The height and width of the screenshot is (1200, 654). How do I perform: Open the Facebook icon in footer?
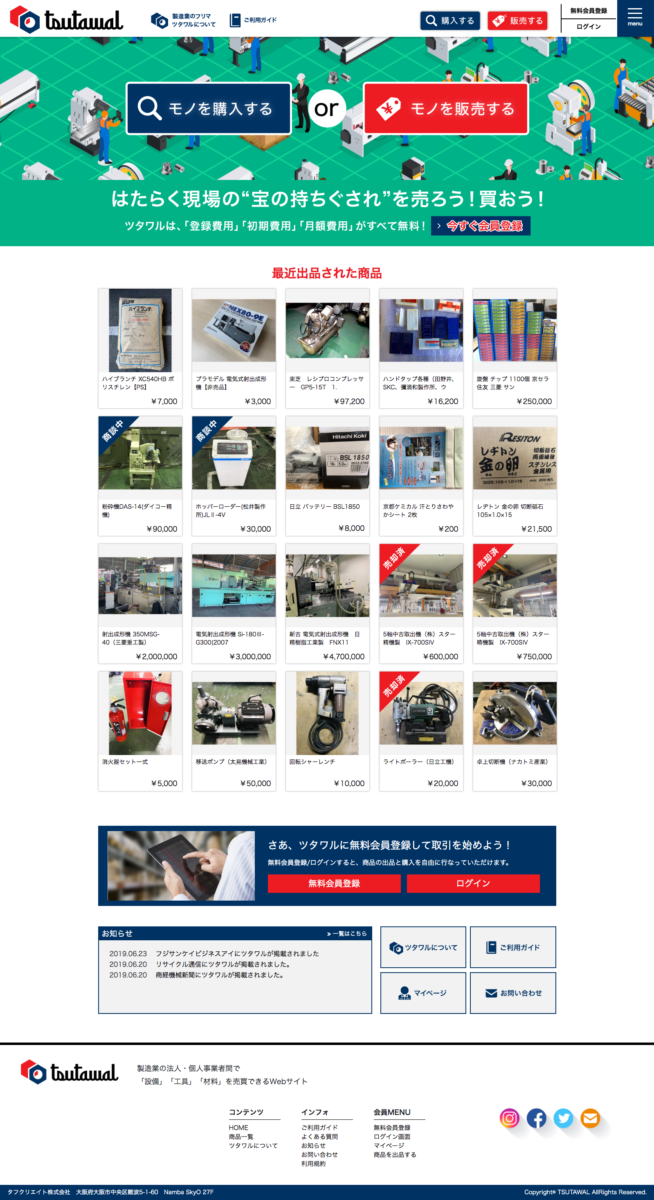pyautogui.click(x=537, y=1118)
